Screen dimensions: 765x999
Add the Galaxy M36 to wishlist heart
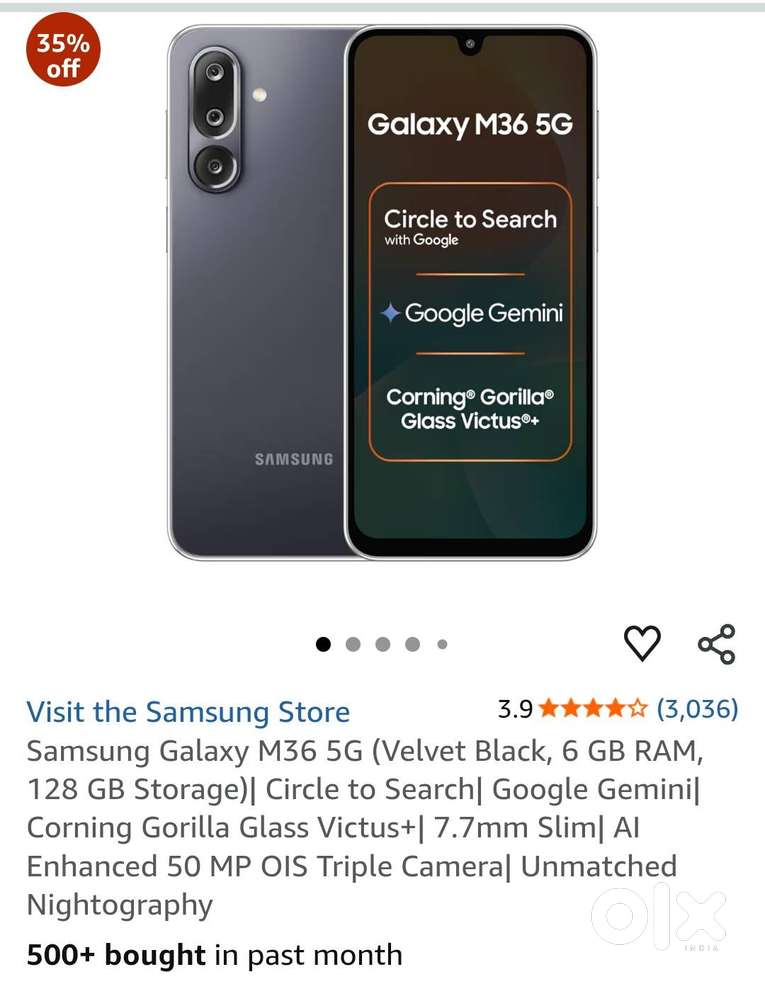point(642,643)
